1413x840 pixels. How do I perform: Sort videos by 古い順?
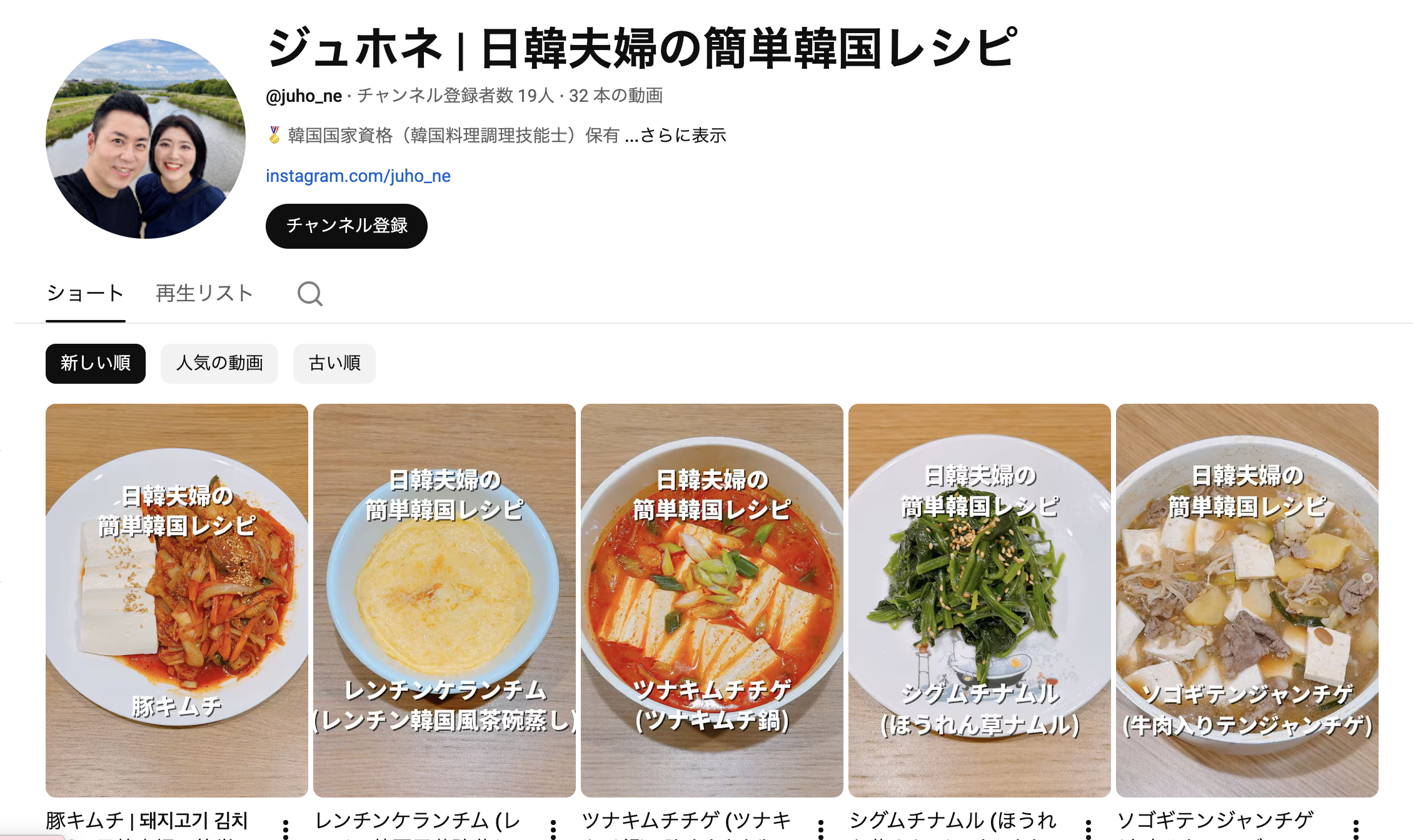(x=334, y=363)
